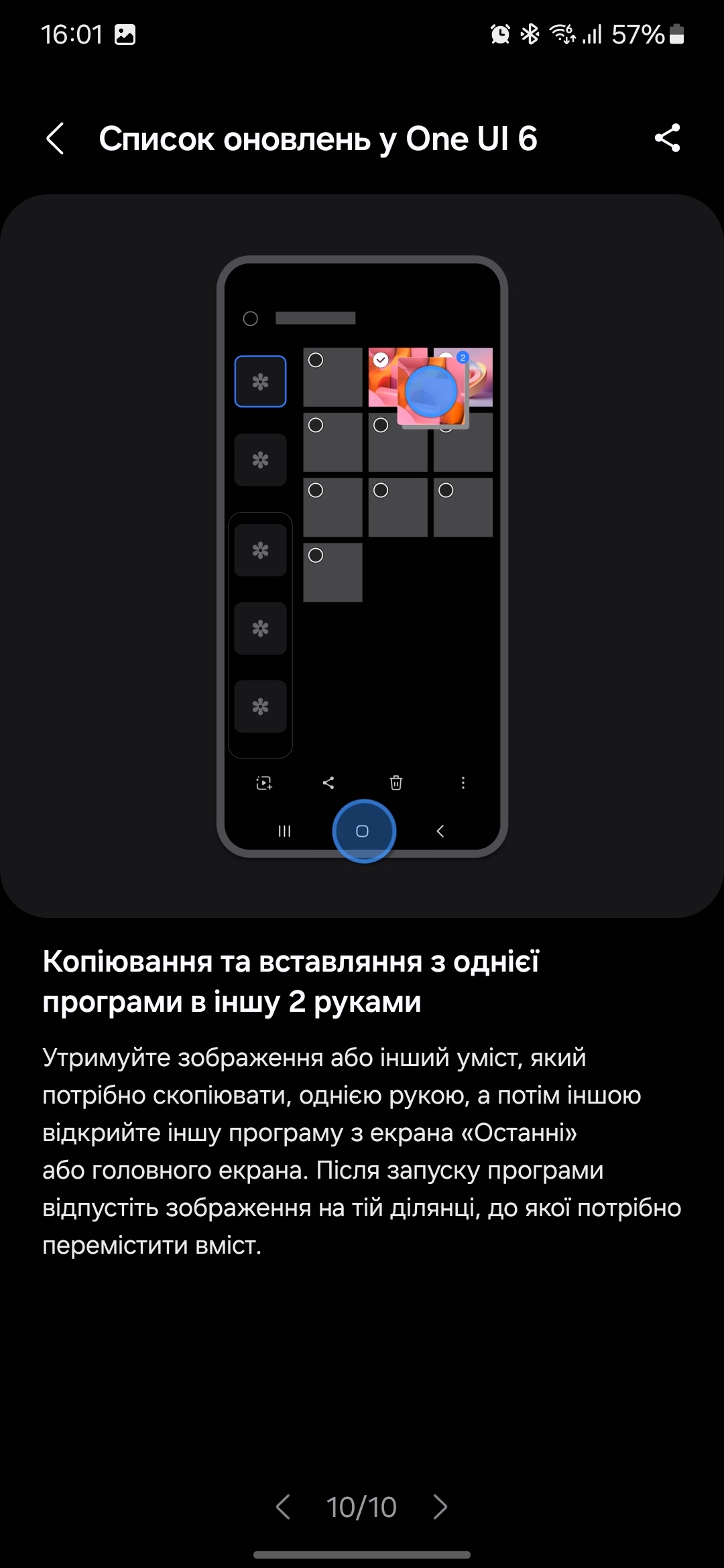Tap the next page arrow beside 10/10

click(x=440, y=1507)
